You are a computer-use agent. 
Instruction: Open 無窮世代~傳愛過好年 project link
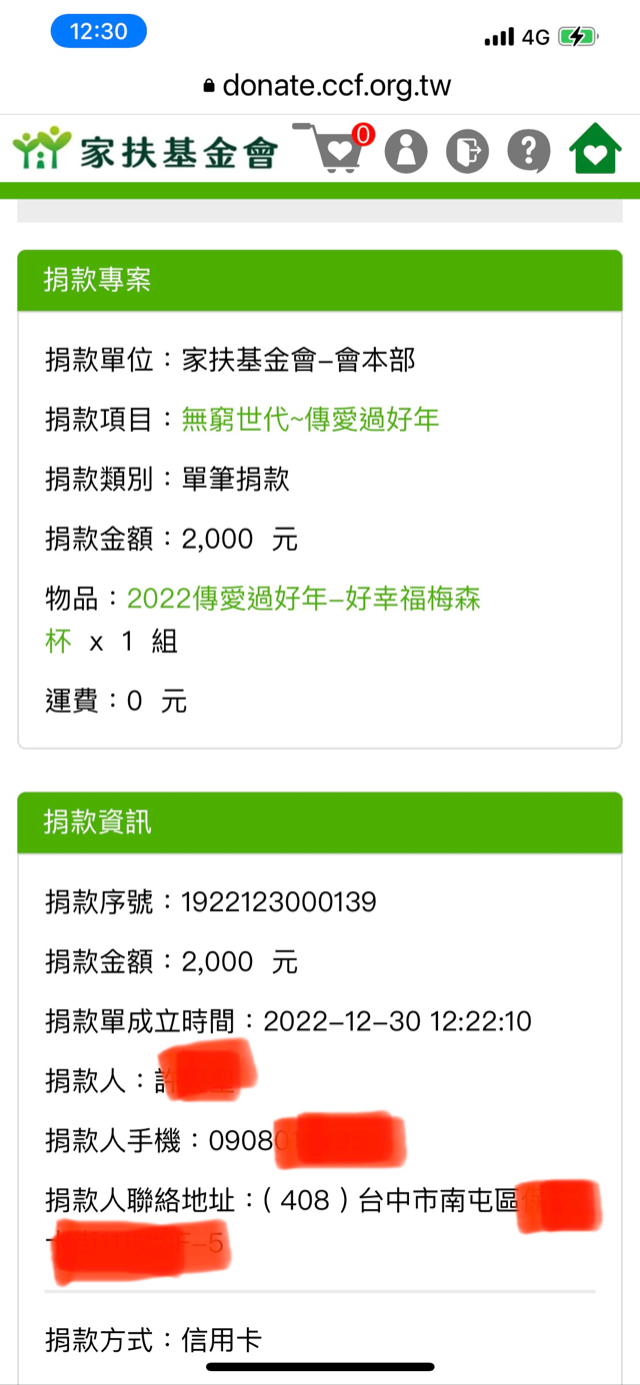(x=310, y=420)
